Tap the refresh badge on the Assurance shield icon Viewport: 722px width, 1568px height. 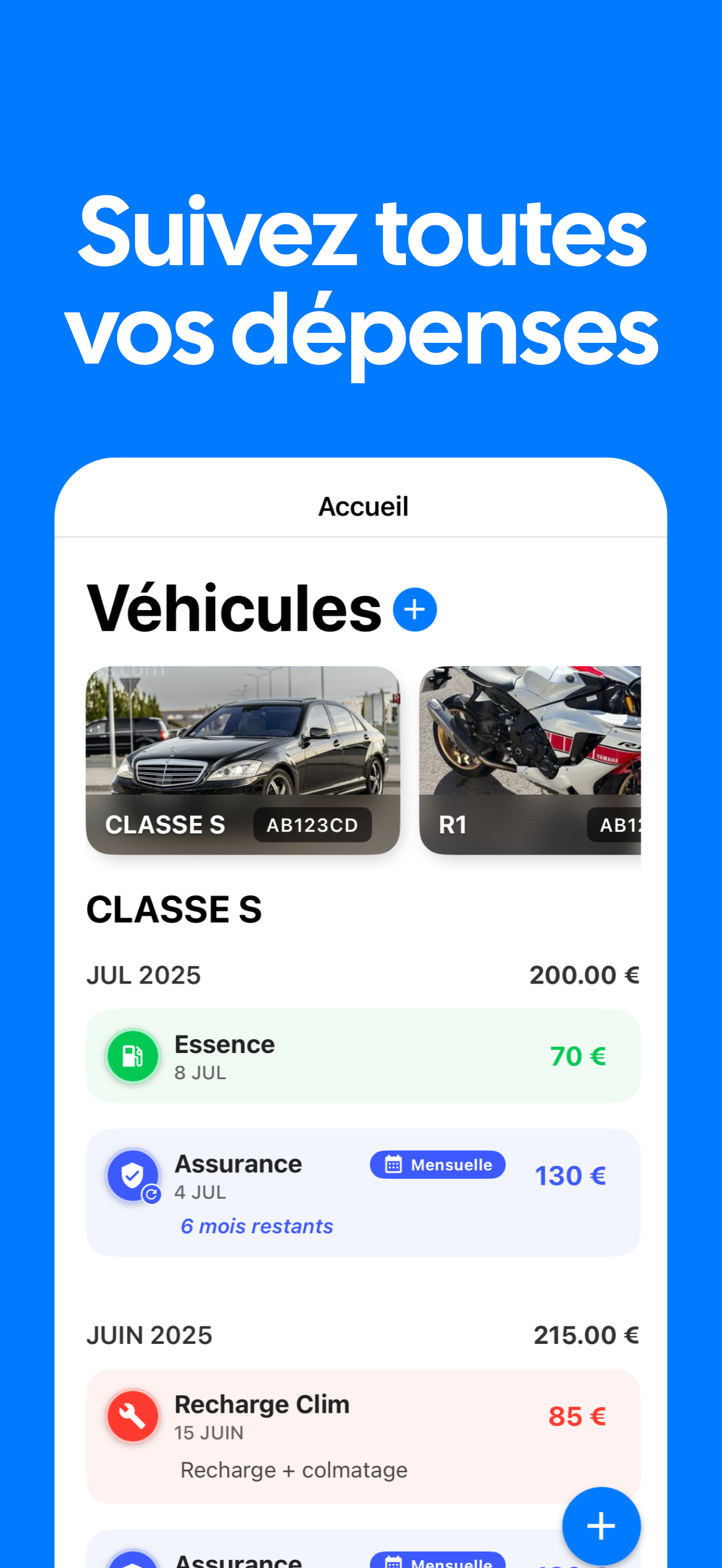click(150, 1193)
